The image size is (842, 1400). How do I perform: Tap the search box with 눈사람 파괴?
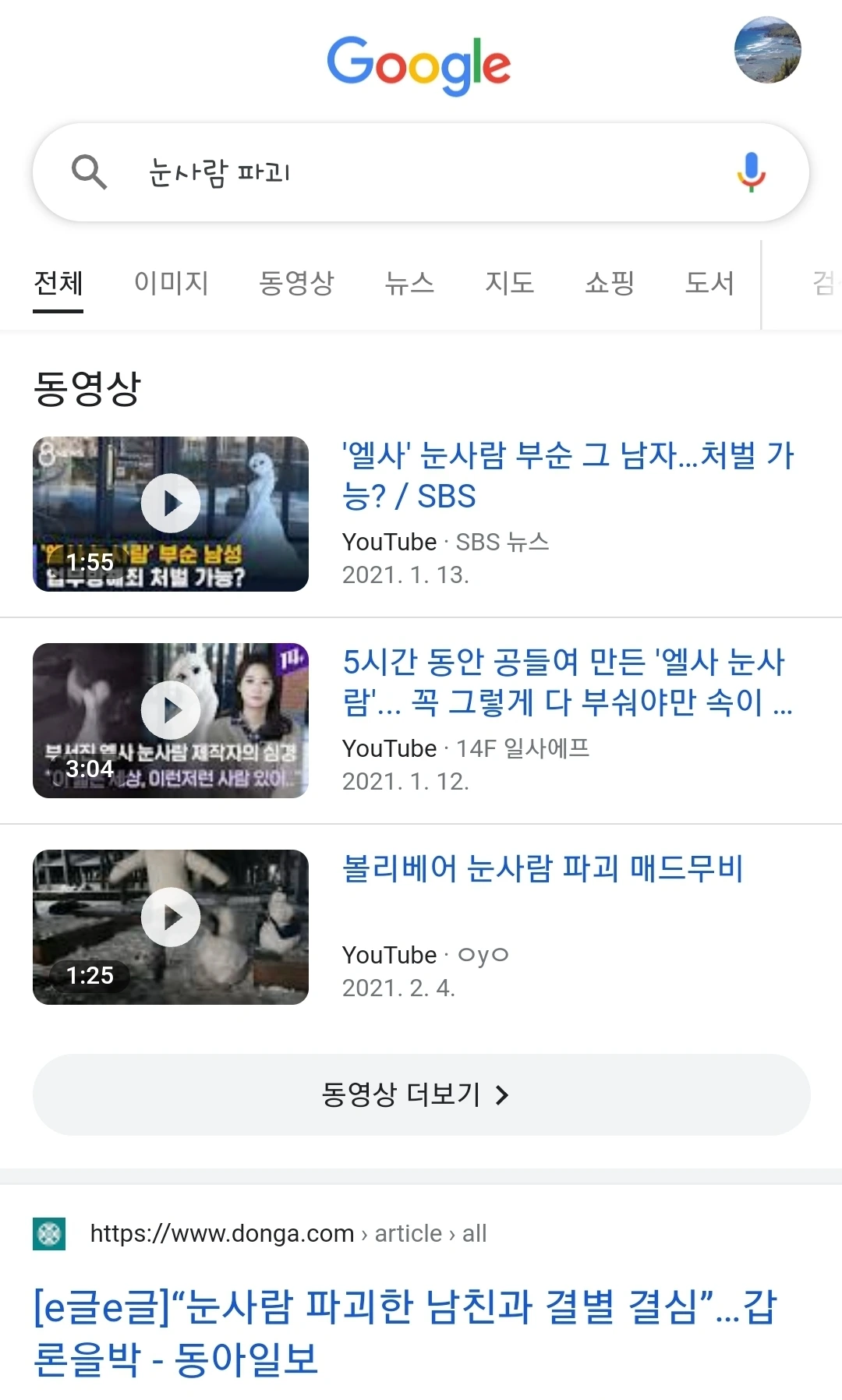click(421, 171)
